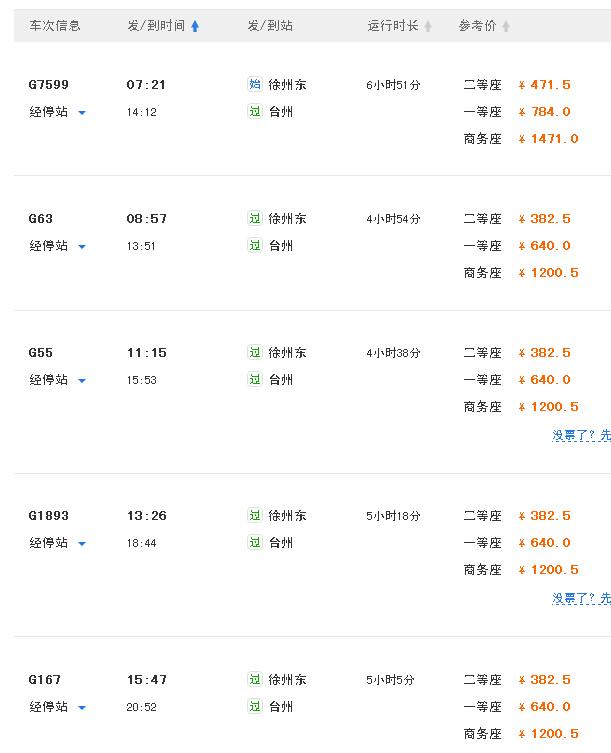Sort by reference price 参考价
Image resolution: width=611 pixels, height=753 pixels.
click(x=484, y=26)
